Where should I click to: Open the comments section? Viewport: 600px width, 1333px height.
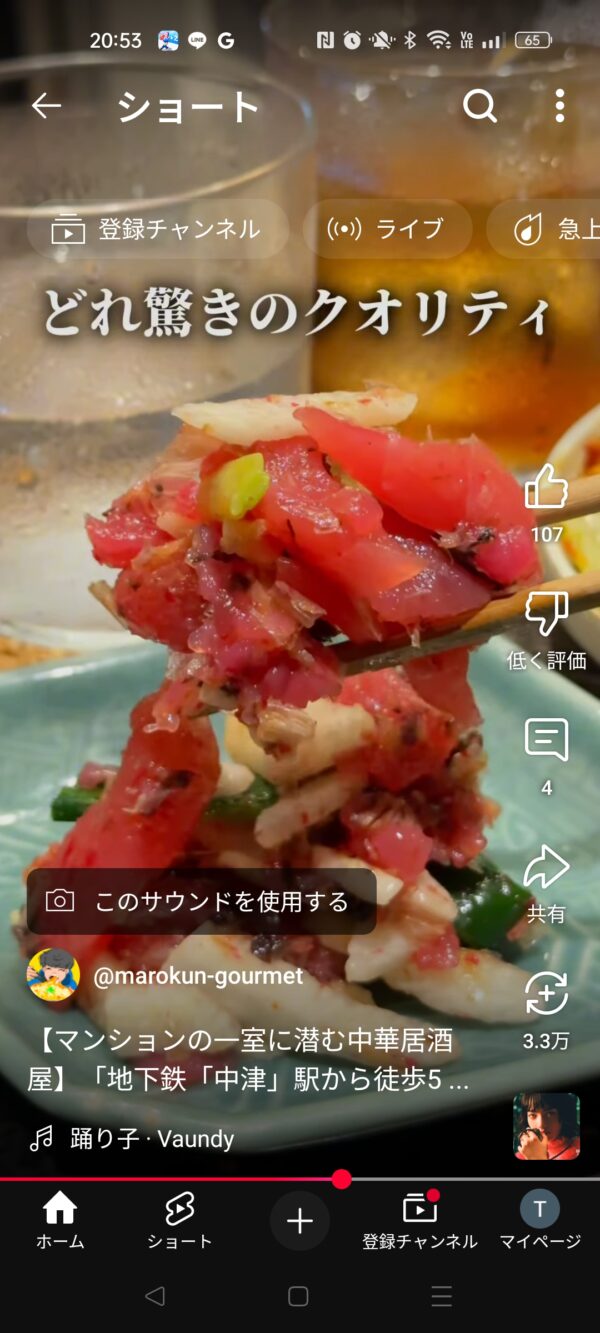pyautogui.click(x=546, y=742)
